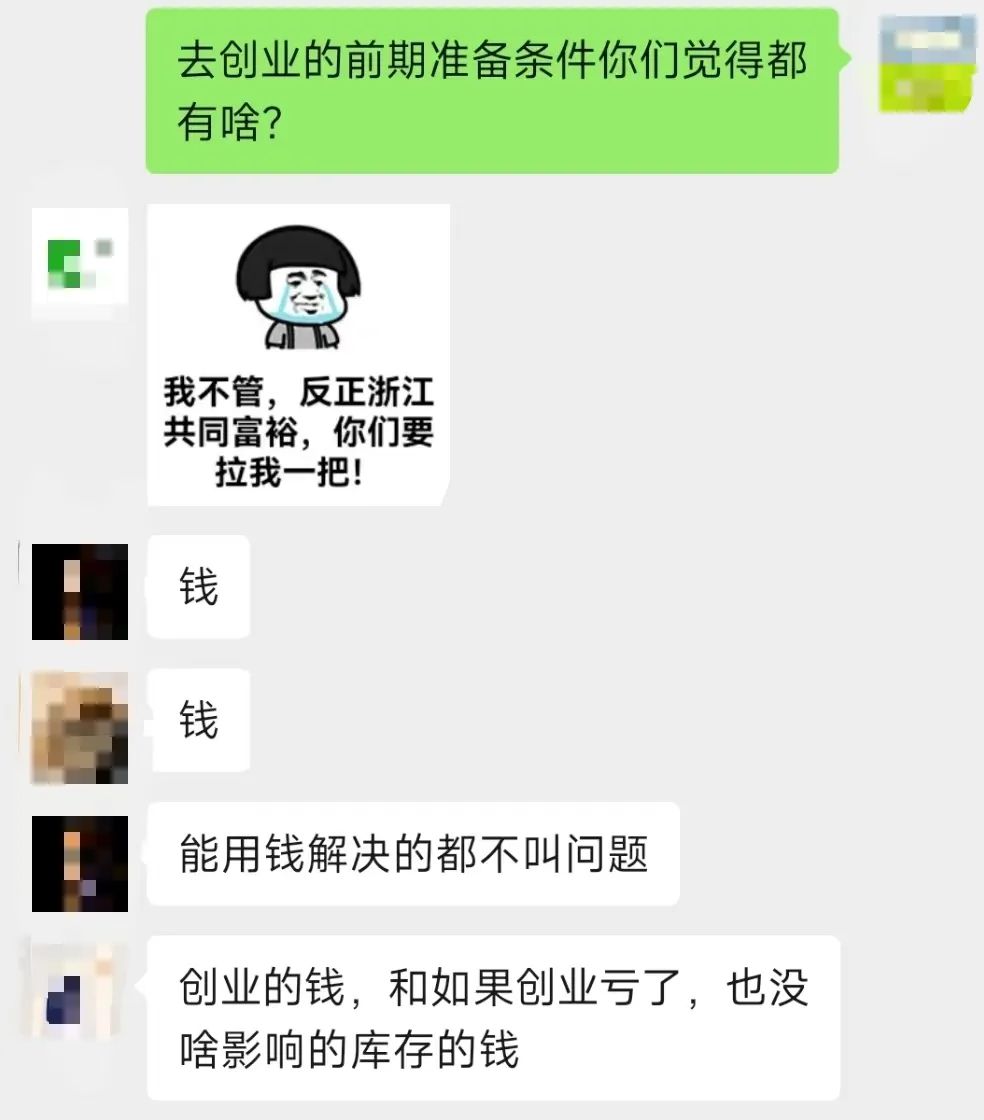Open the crying meme sticker about 浙江共同富裕

(x=297, y=355)
